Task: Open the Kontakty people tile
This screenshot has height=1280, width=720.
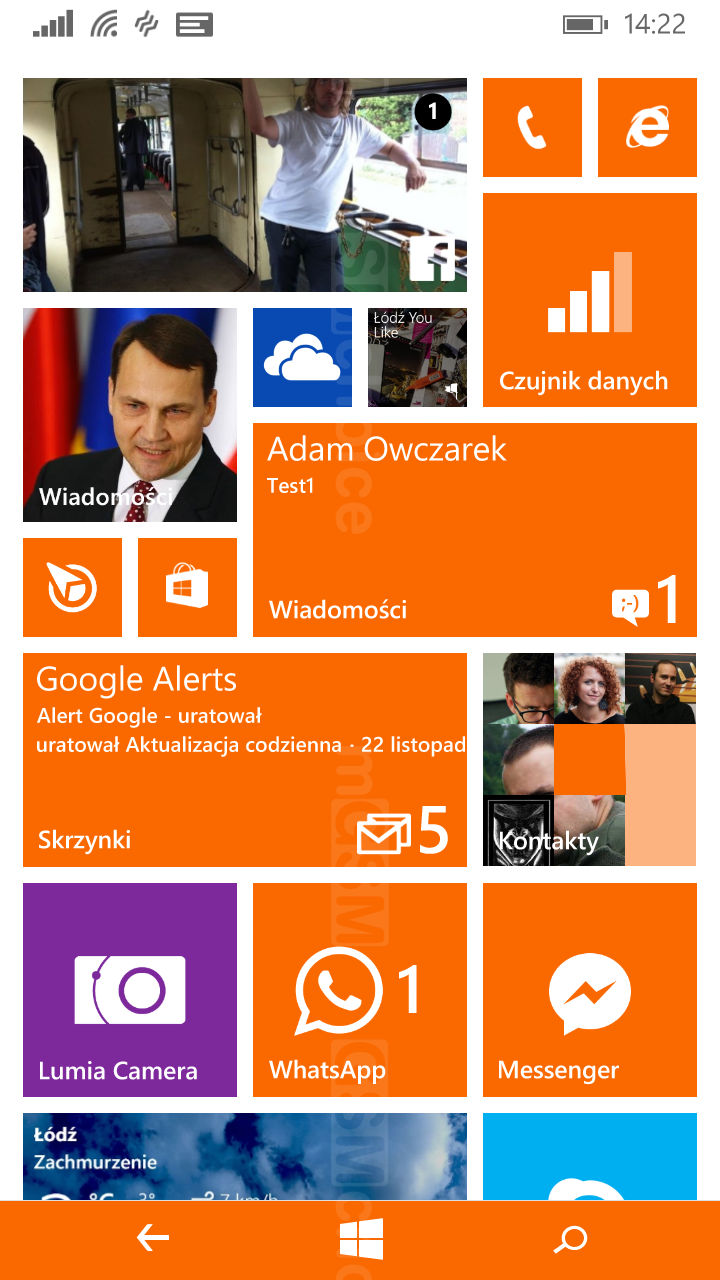Action: click(590, 760)
